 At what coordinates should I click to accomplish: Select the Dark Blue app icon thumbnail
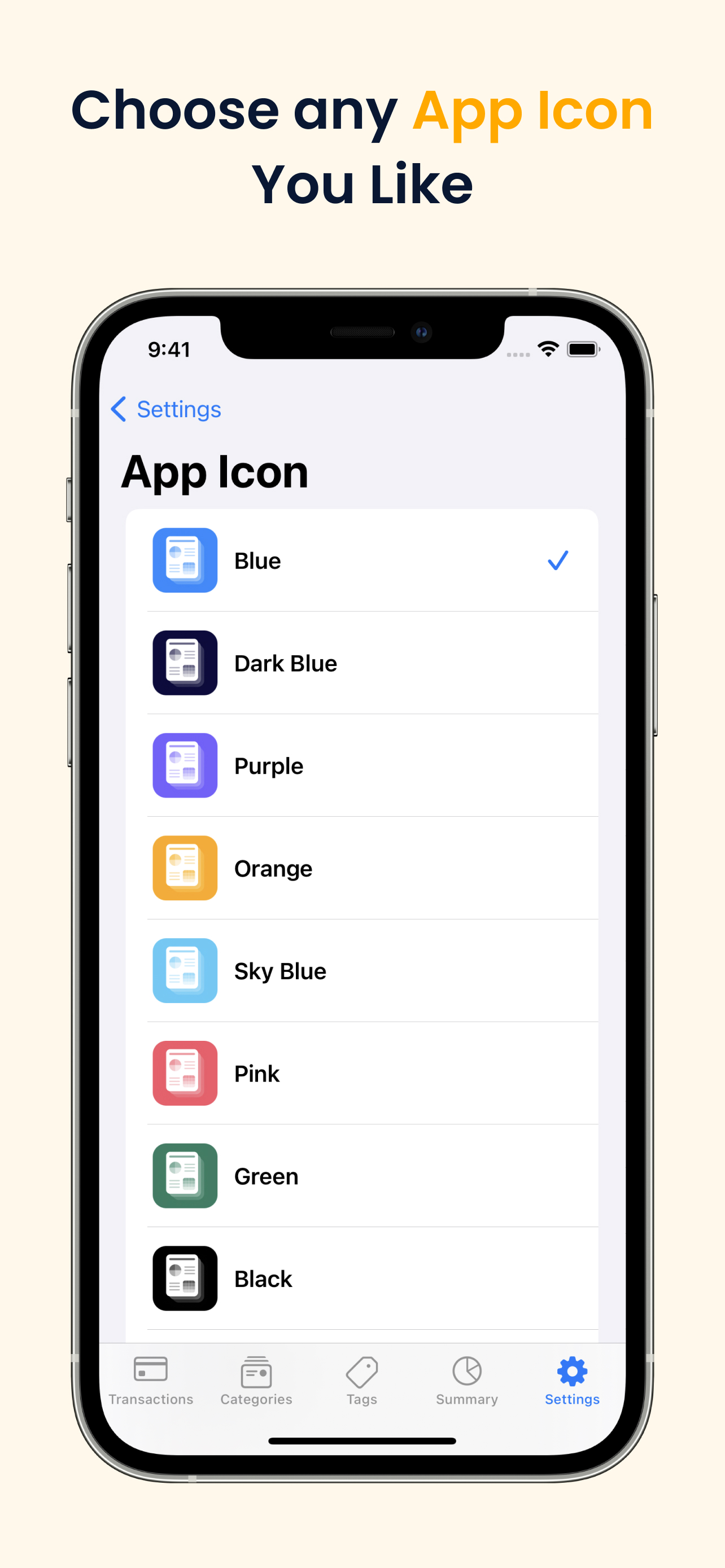coord(185,663)
